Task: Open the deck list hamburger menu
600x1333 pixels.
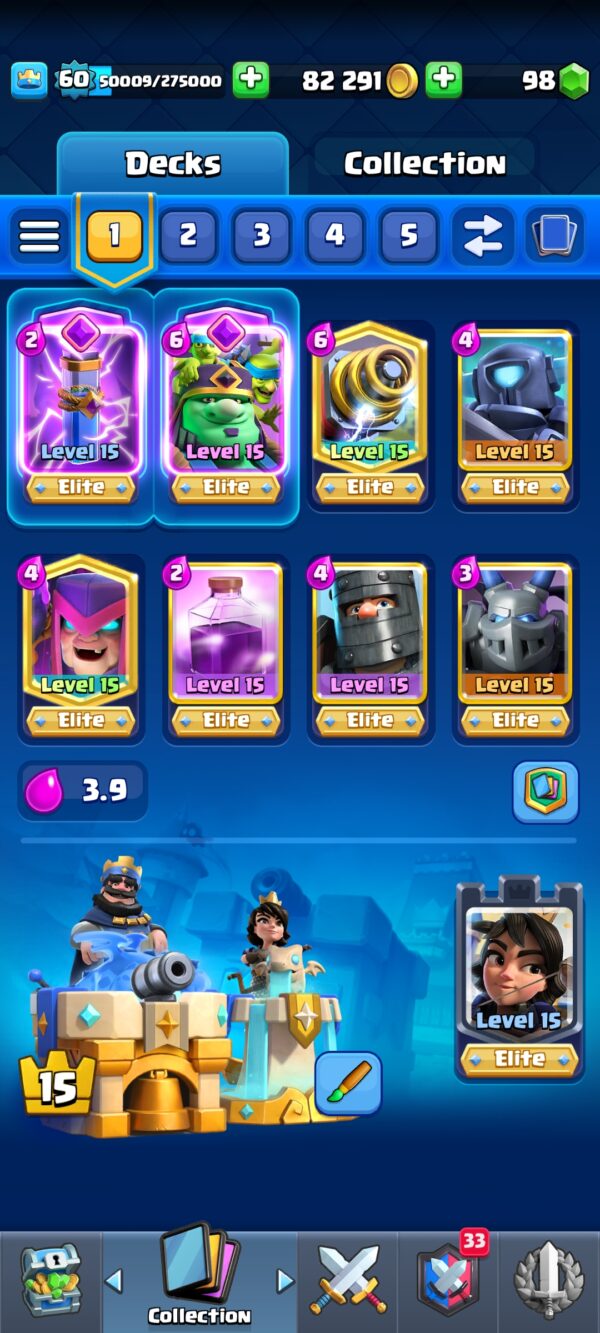Action: [x=39, y=236]
